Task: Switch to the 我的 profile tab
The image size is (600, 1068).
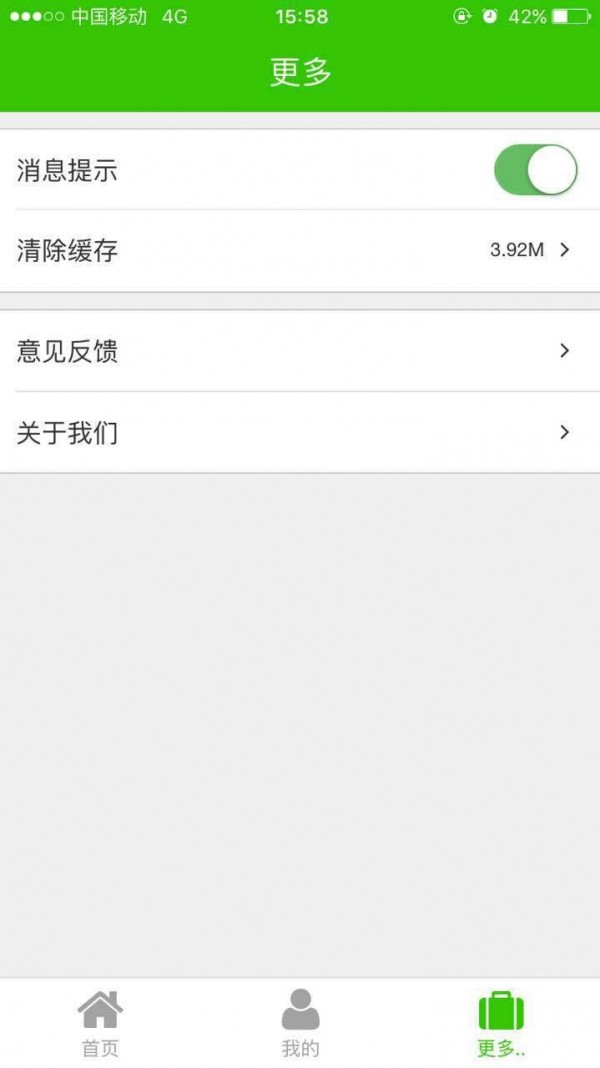Action: click(300, 1023)
